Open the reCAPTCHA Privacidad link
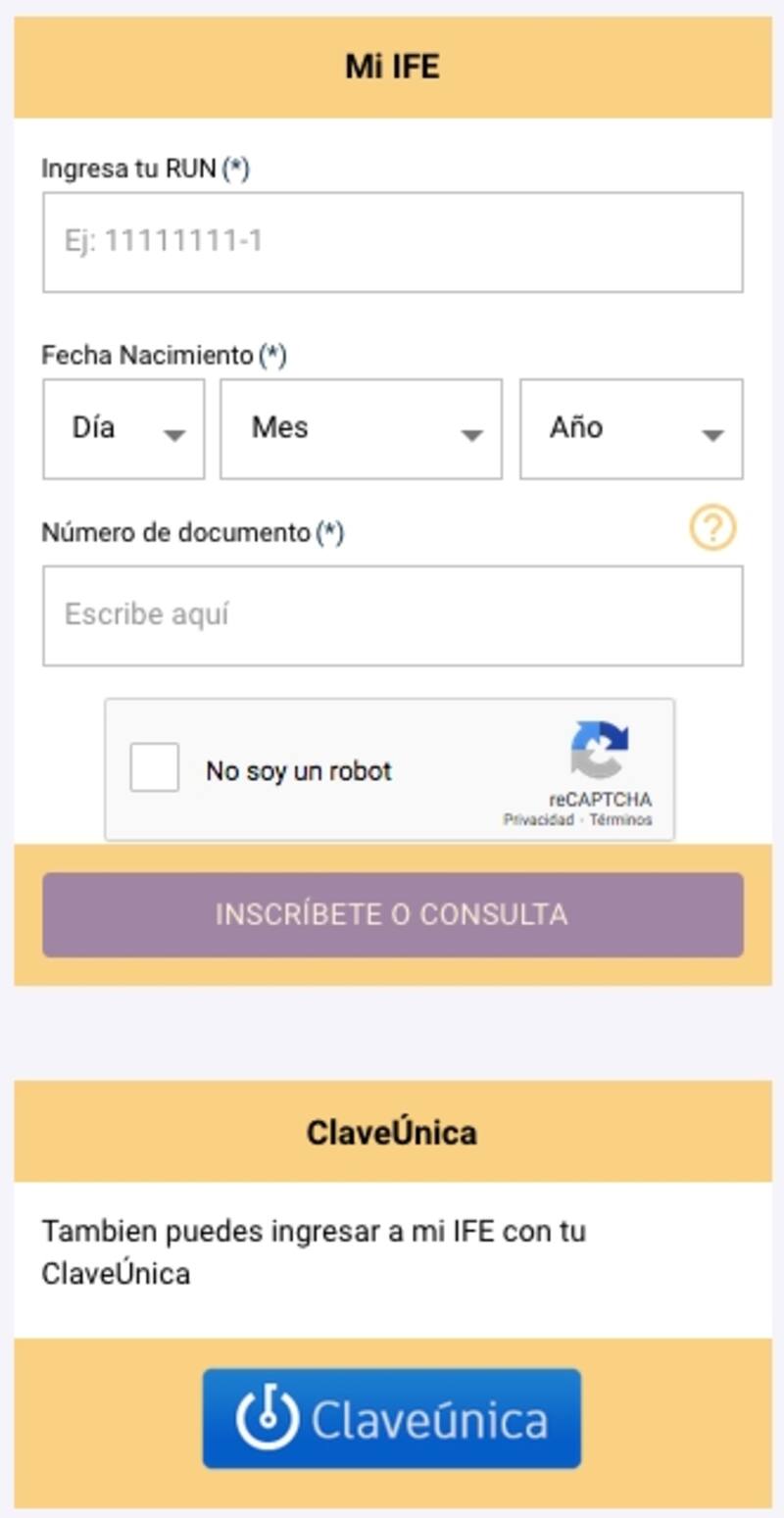 538,820
